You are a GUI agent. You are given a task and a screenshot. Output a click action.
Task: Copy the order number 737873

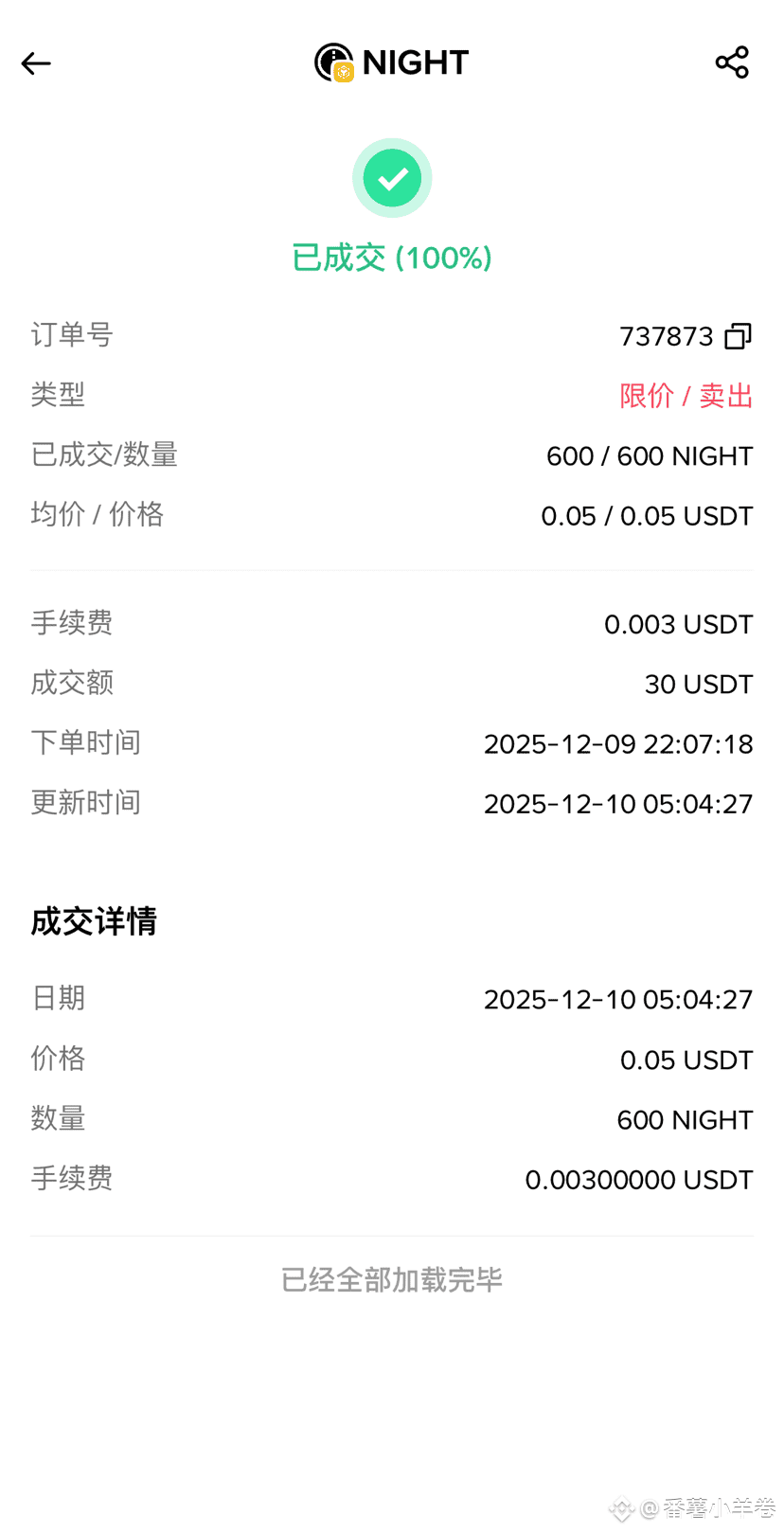(738, 336)
